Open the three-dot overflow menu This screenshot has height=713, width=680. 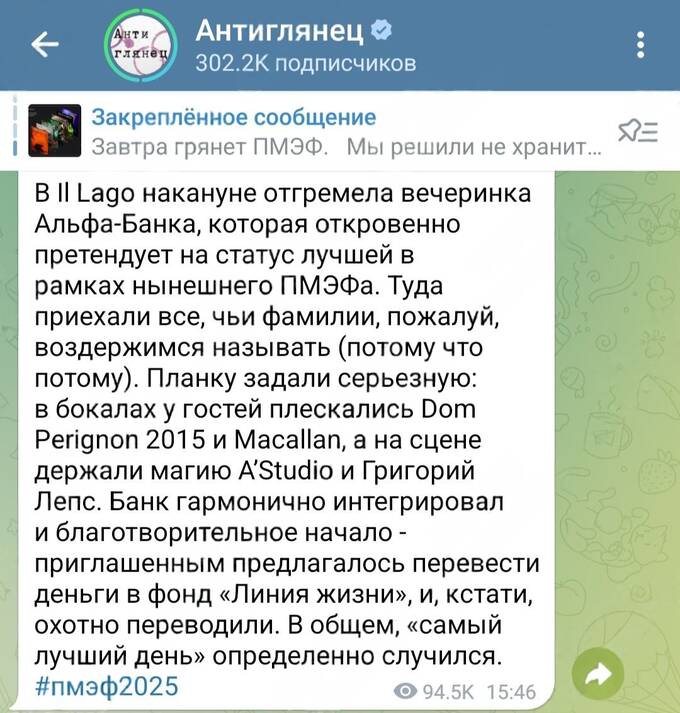pyautogui.click(x=640, y=46)
